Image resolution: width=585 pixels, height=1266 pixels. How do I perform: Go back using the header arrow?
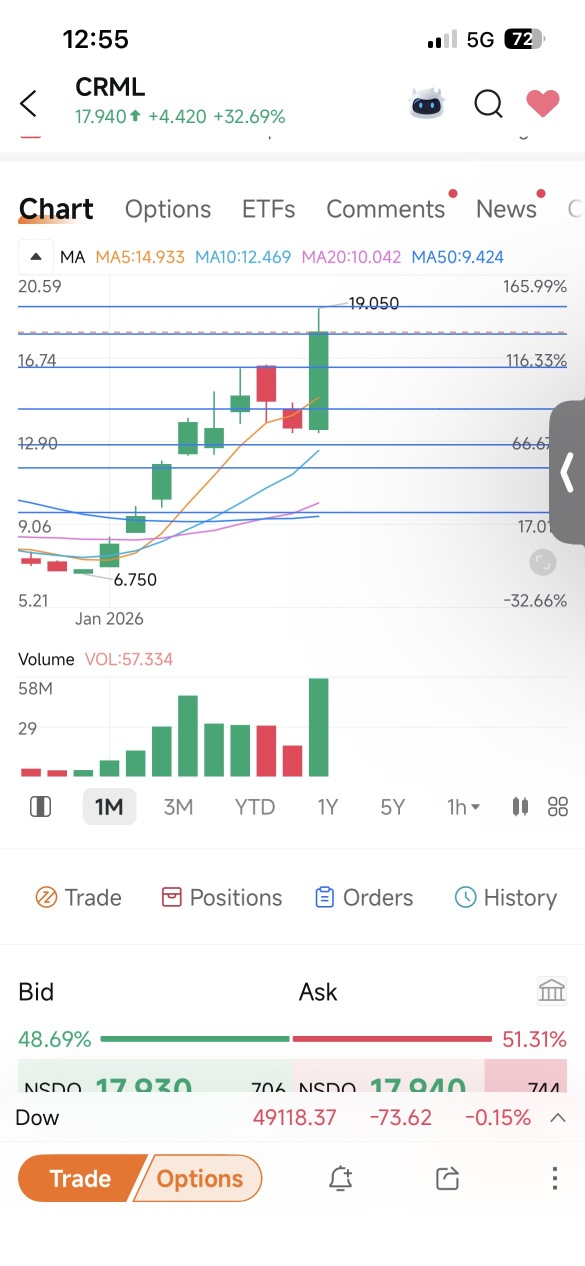click(x=28, y=103)
